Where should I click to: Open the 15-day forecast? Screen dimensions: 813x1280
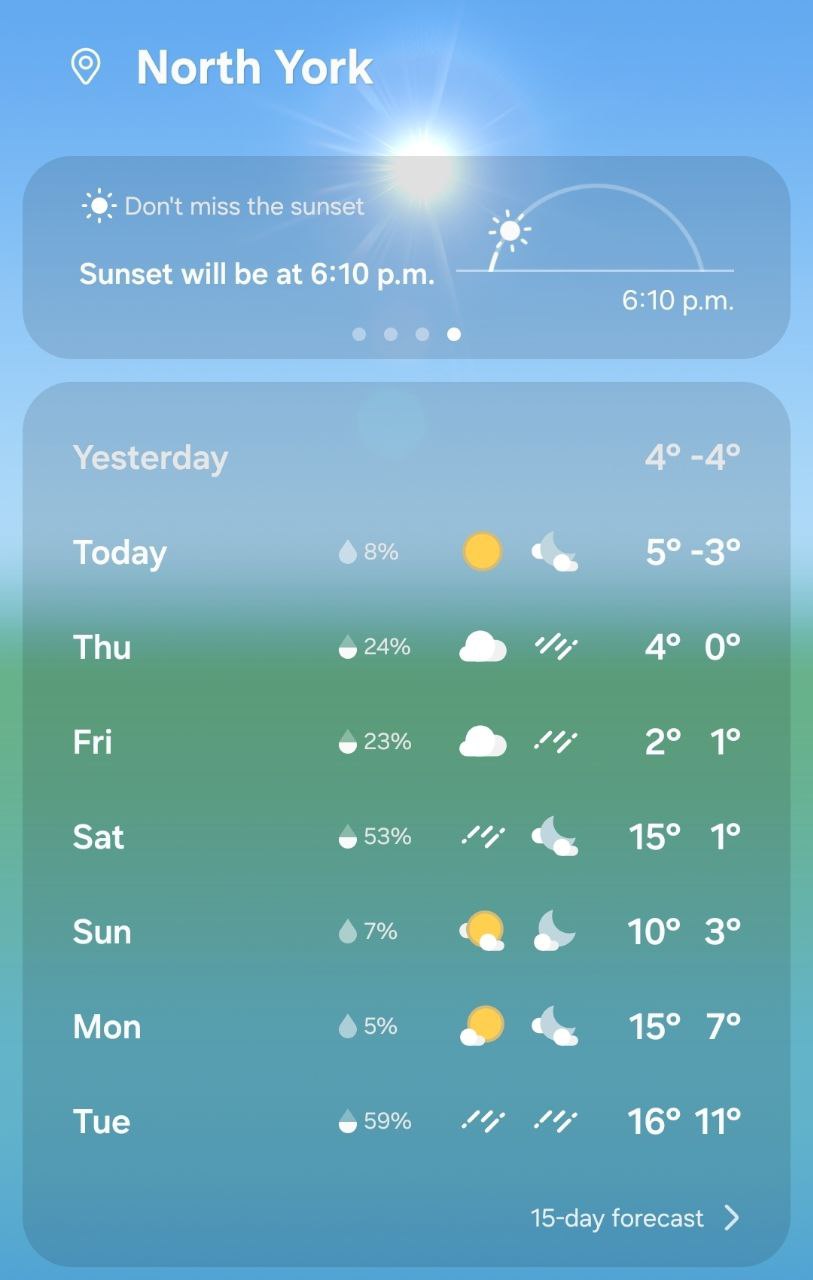pos(634,1218)
